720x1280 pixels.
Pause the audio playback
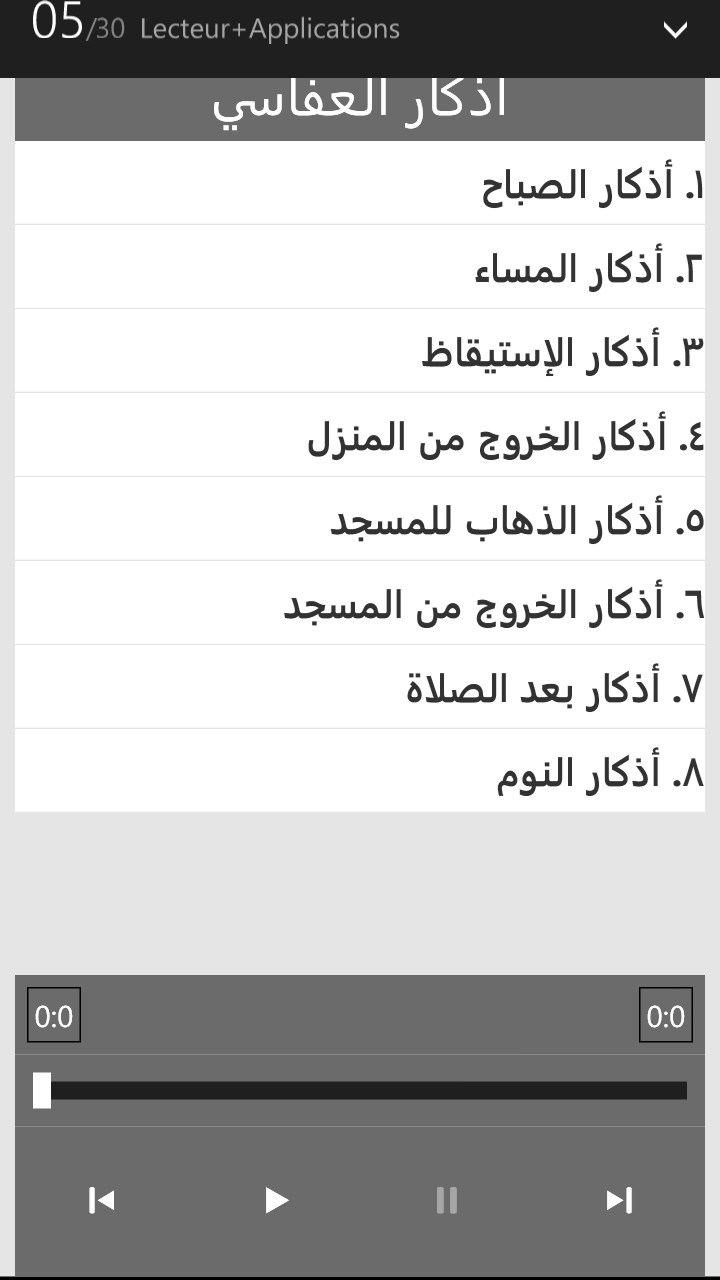[447, 1200]
